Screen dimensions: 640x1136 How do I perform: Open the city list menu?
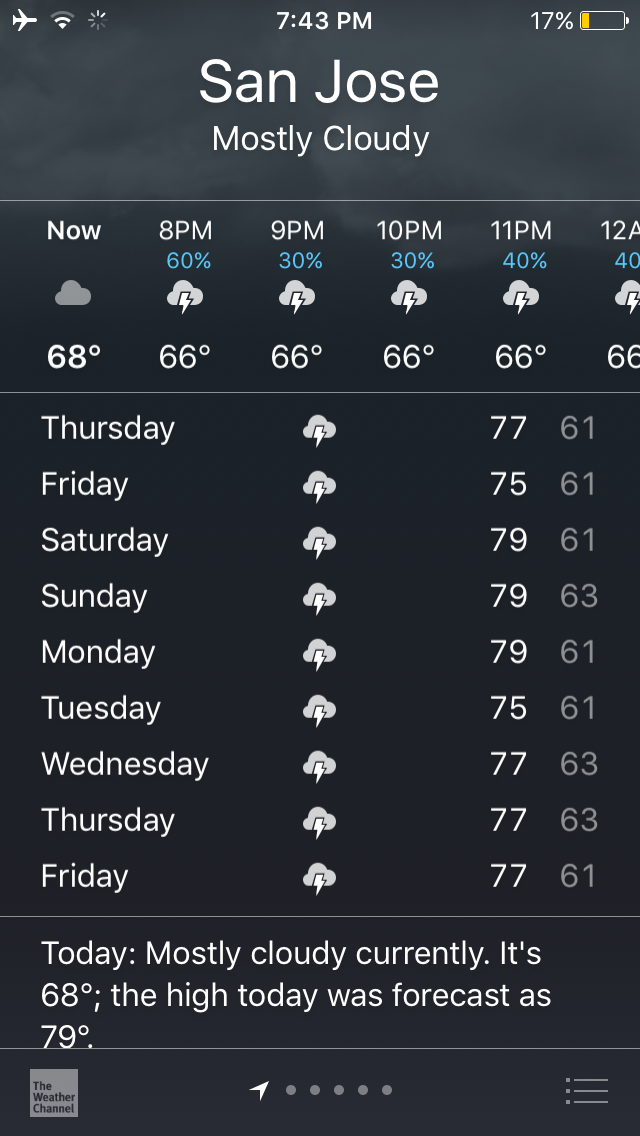point(586,1090)
